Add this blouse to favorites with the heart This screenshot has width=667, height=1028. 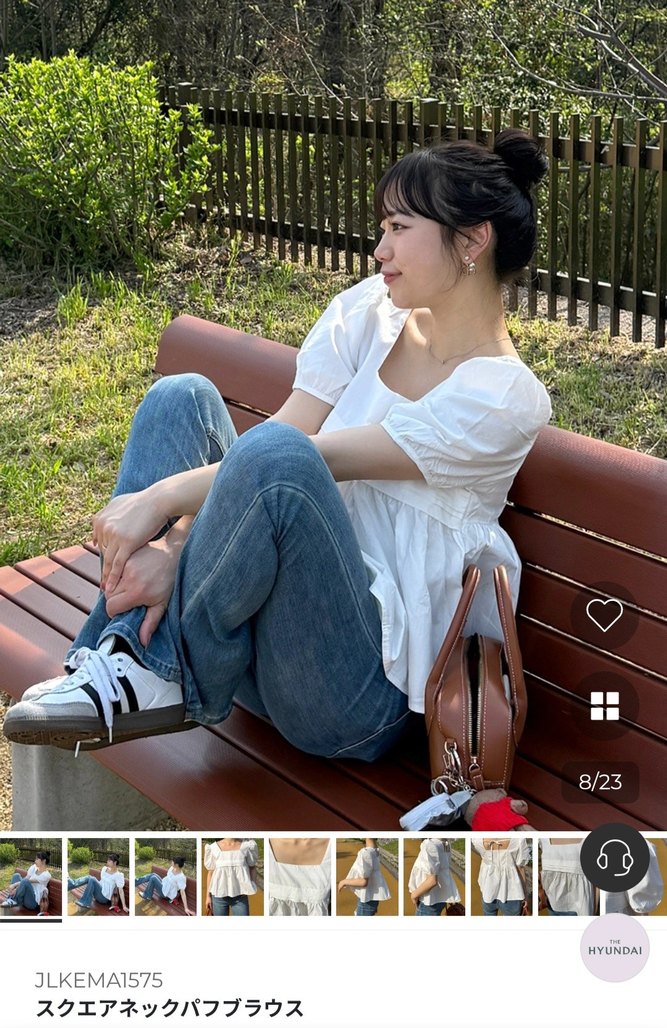point(604,615)
